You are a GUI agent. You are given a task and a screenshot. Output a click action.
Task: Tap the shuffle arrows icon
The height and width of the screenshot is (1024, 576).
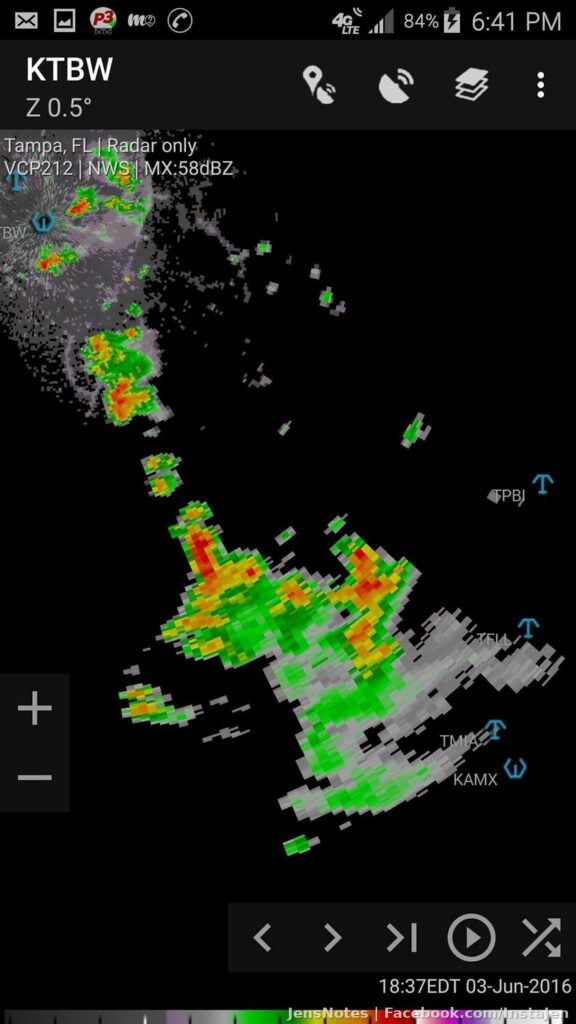click(541, 938)
